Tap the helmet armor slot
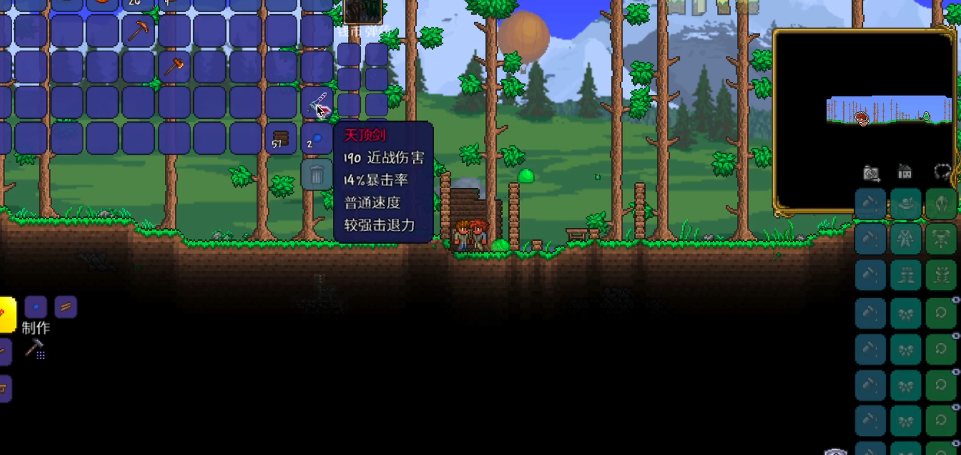Image resolution: width=961 pixels, height=455 pixels. 940,204
